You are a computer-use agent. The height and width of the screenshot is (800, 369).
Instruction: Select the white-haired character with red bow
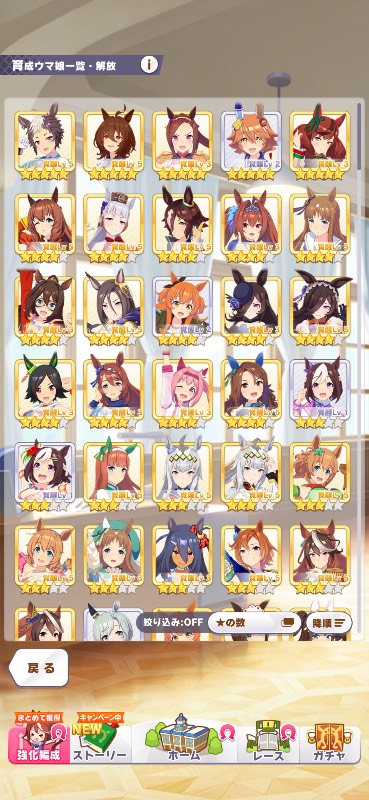(x=113, y=226)
